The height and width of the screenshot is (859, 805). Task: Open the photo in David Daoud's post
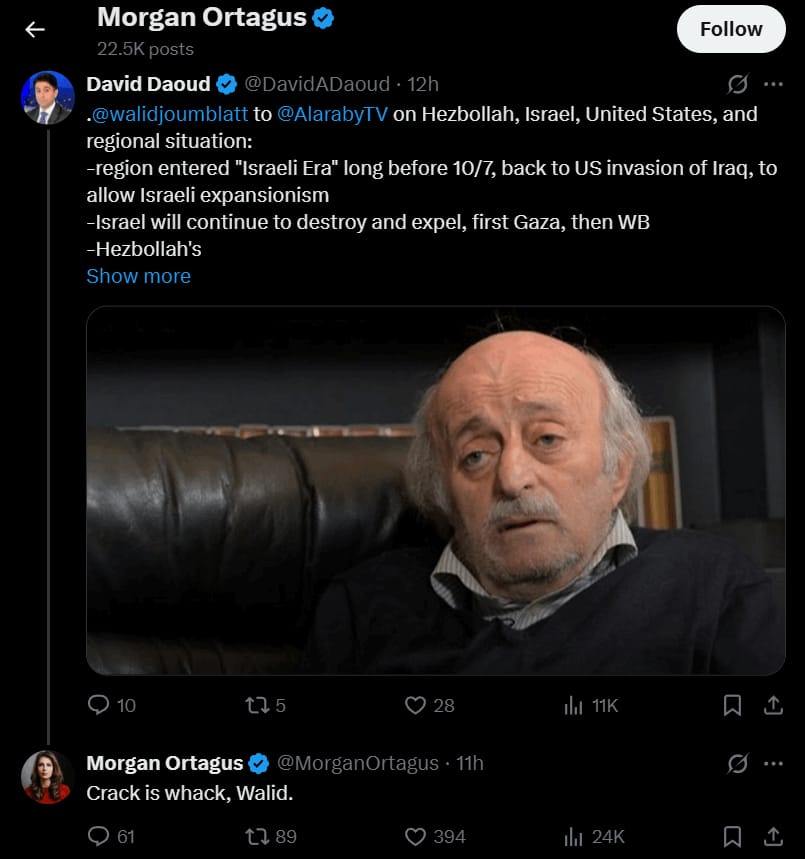[435, 490]
